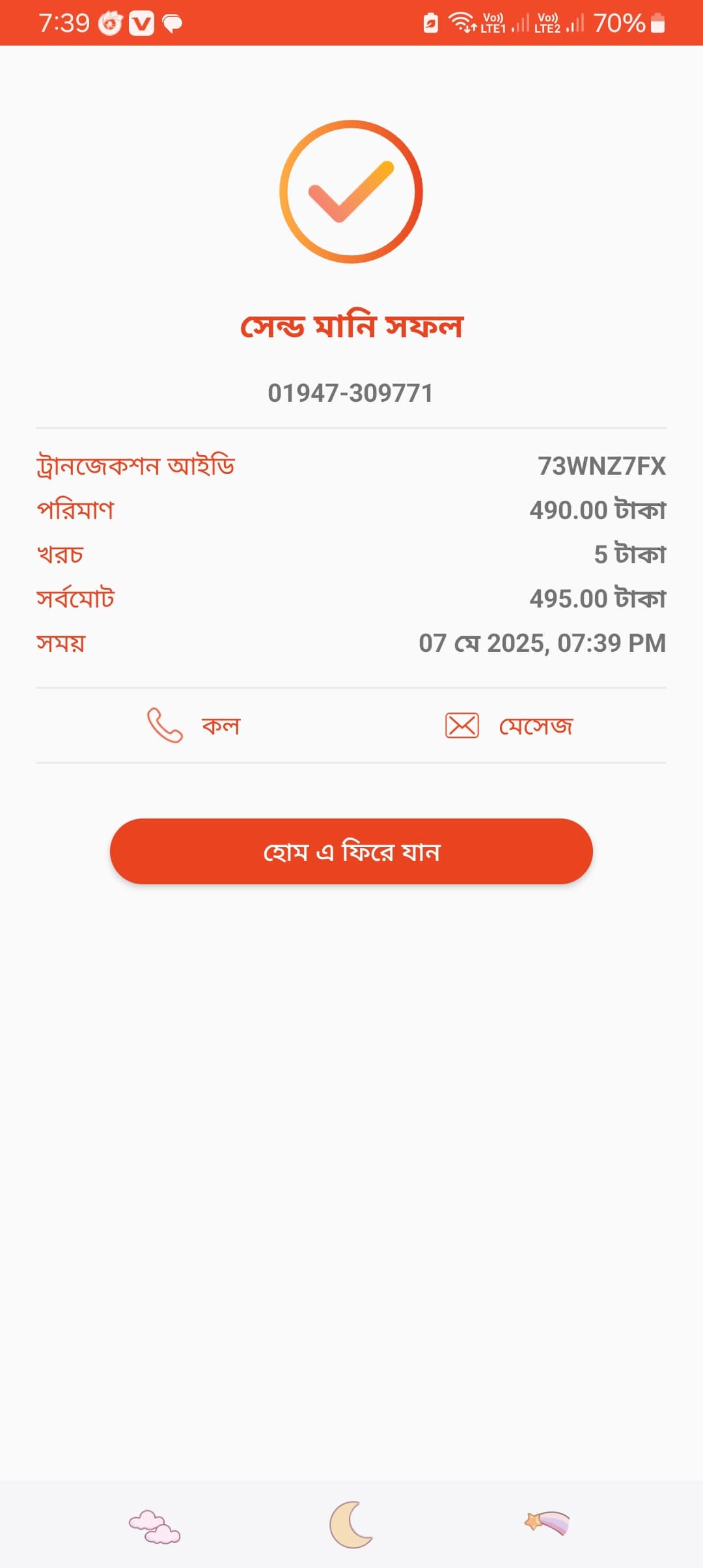The image size is (703, 1568).
Task: Tap the হোম এ ফিরে যান button
Action: pos(351,851)
